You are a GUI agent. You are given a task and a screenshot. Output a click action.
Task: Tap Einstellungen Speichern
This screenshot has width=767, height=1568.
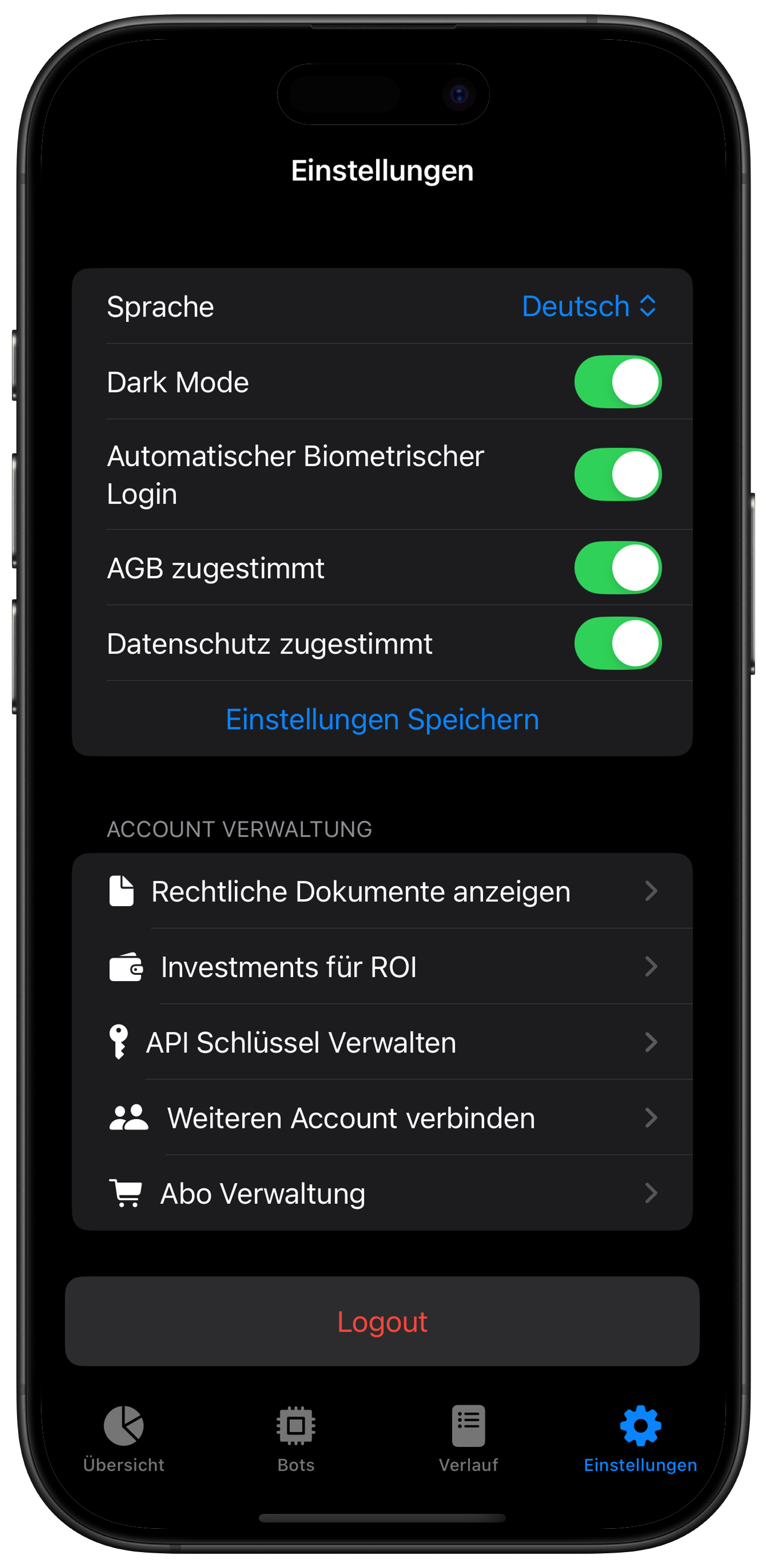(382, 719)
